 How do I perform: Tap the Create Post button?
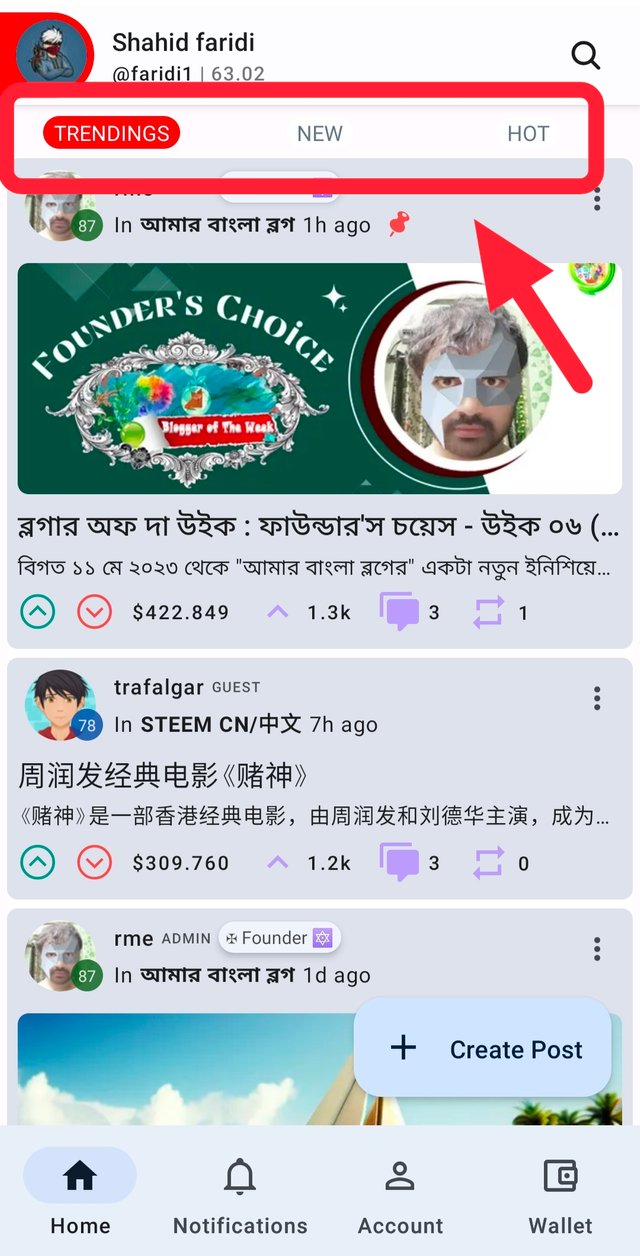pos(483,1048)
